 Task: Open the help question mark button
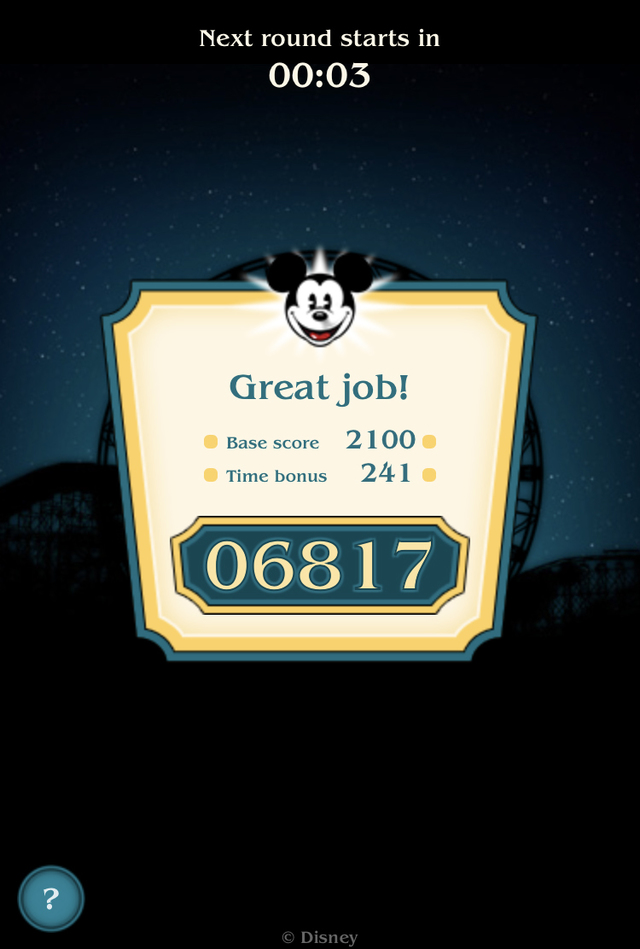tap(51, 898)
